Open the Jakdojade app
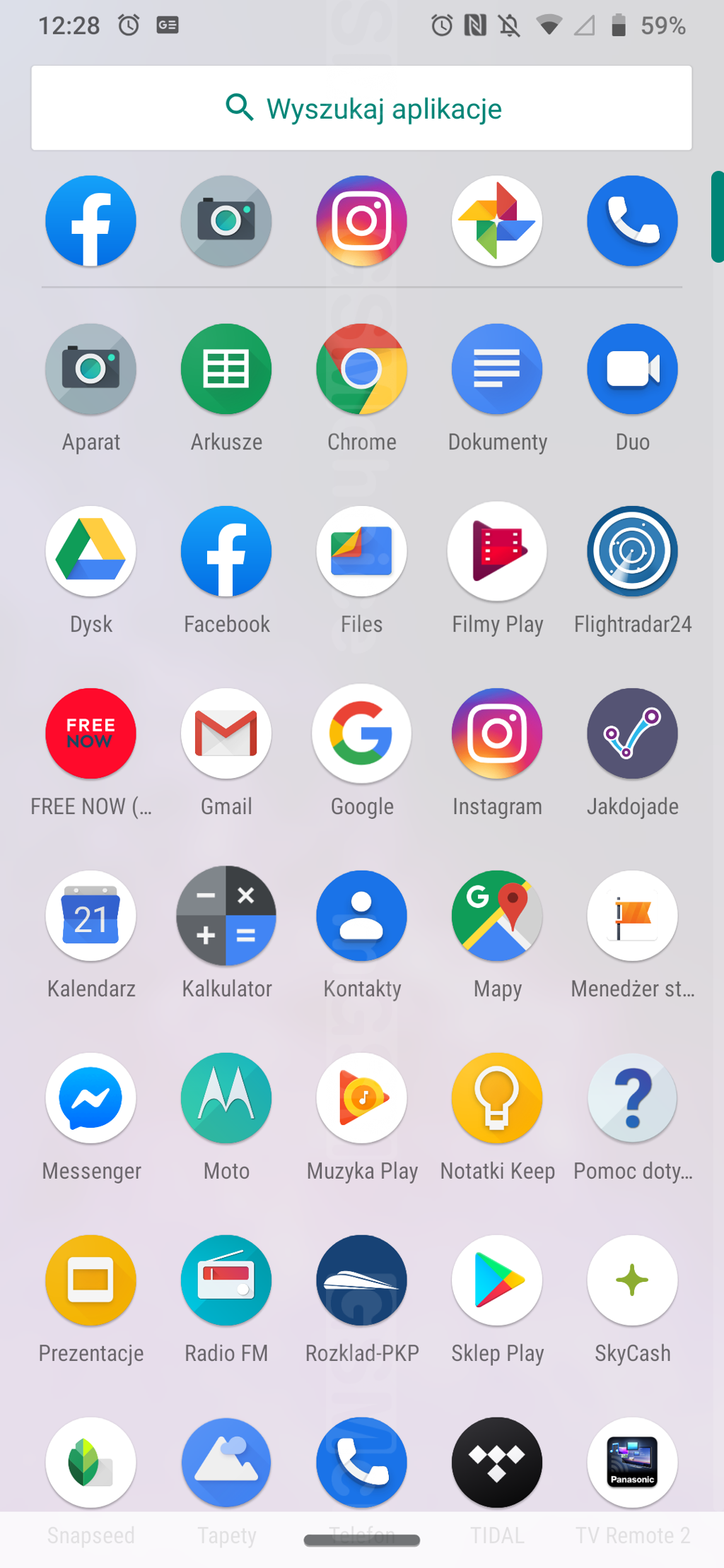 632,733
